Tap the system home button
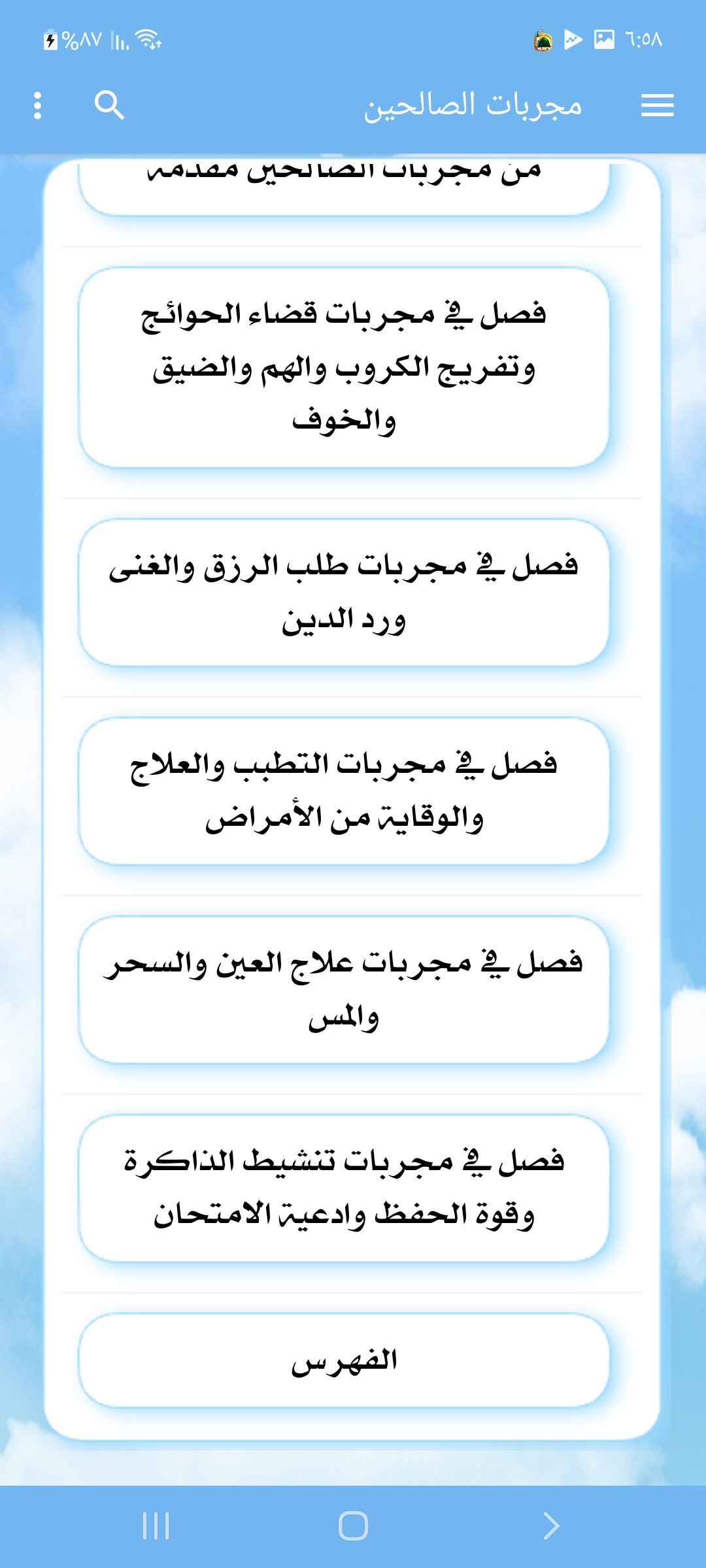This screenshot has height=1568, width=706. point(353,1526)
